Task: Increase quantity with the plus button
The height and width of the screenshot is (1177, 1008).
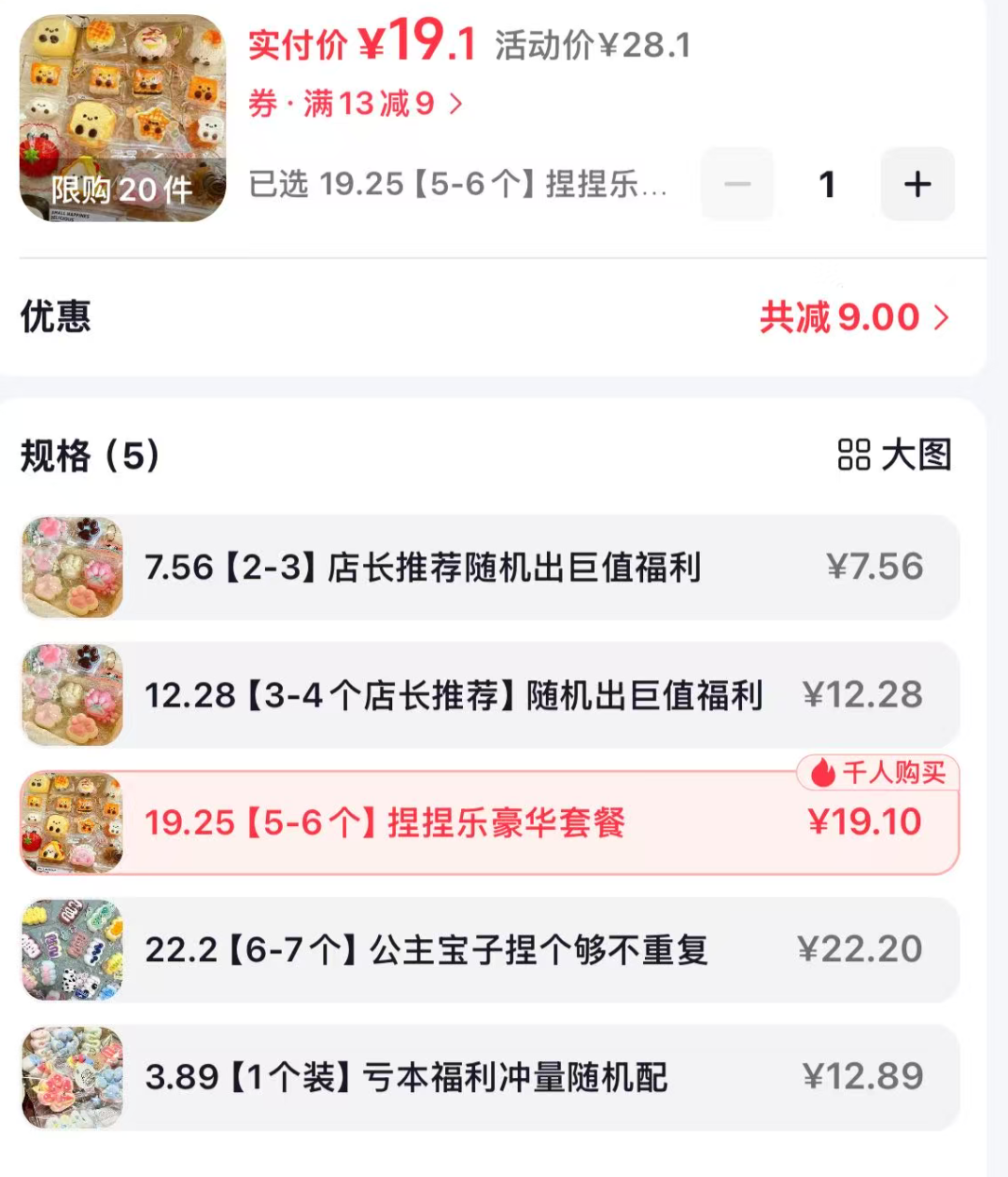Action: pyautogui.click(x=917, y=184)
